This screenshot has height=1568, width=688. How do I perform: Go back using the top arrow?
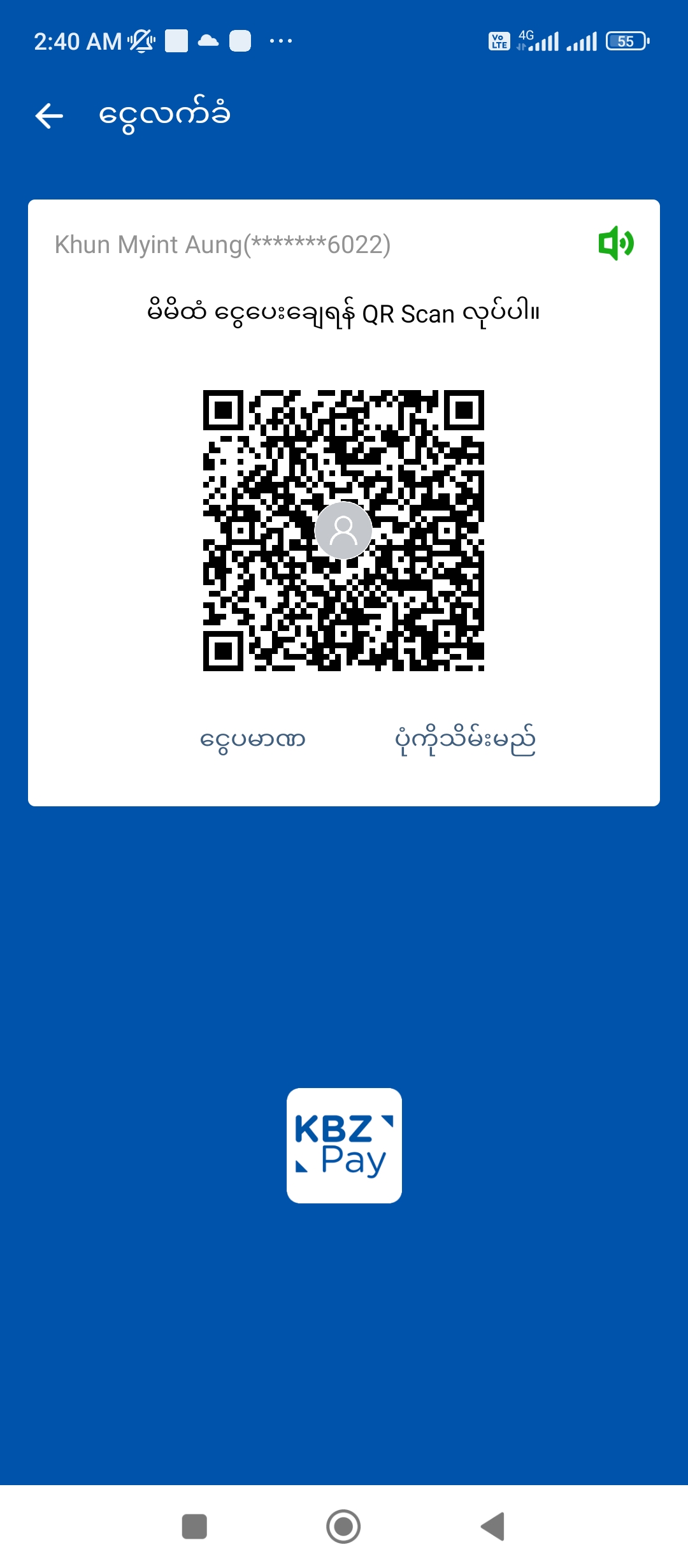(49, 116)
